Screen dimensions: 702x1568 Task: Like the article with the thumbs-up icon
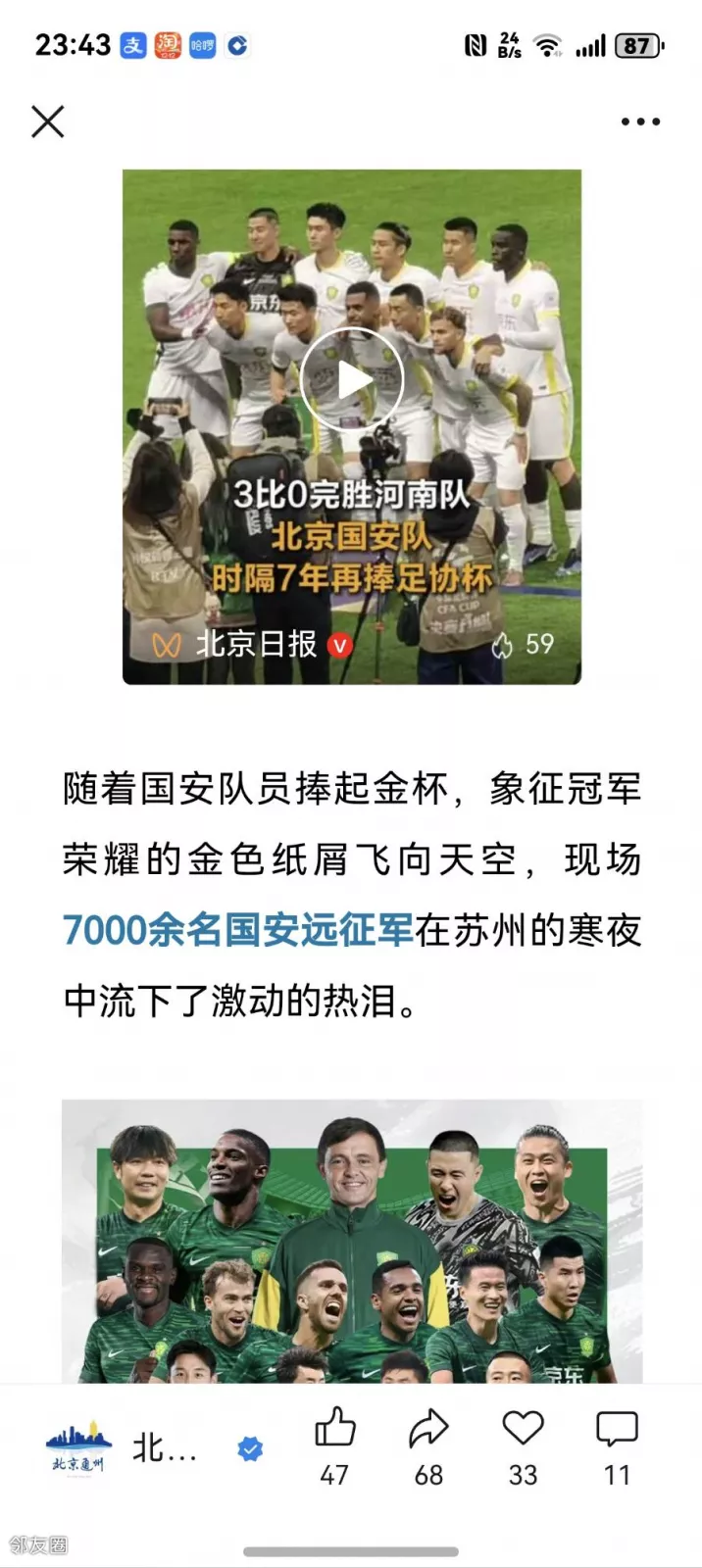pos(334,1430)
